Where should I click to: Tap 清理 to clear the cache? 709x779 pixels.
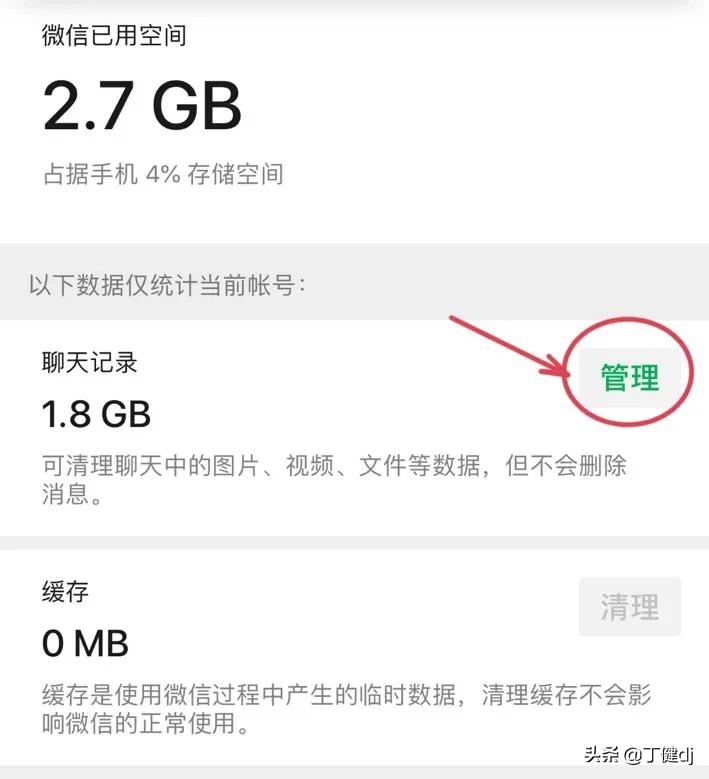click(630, 607)
